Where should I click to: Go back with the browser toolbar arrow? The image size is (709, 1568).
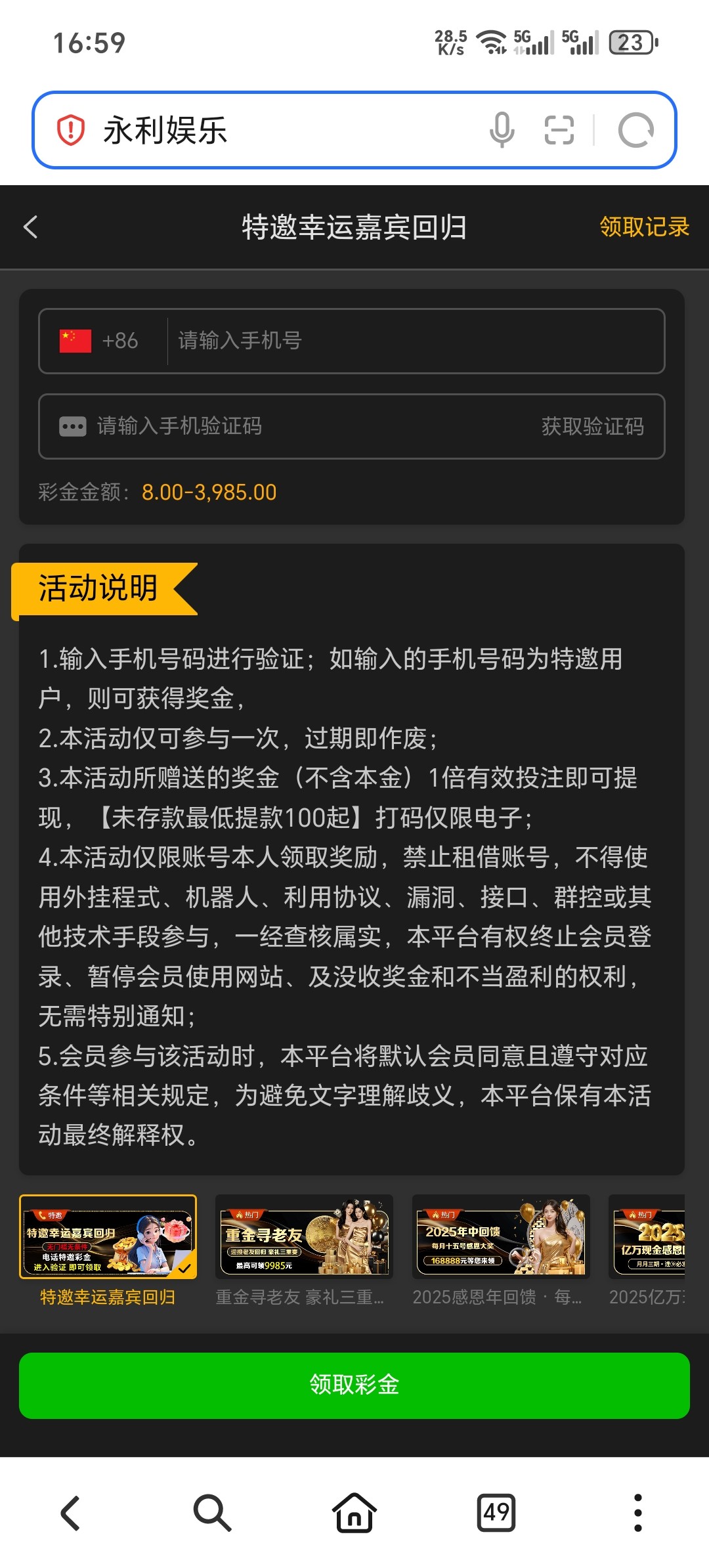coord(70,1513)
